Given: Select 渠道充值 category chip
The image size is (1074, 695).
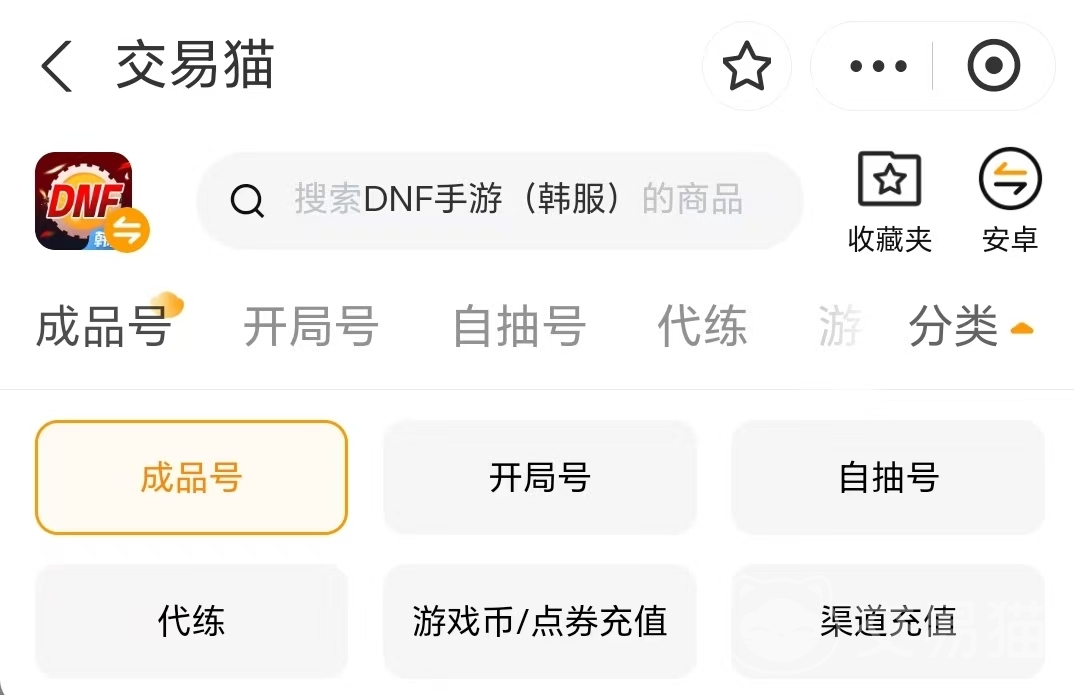Looking at the screenshot, I should [x=888, y=621].
